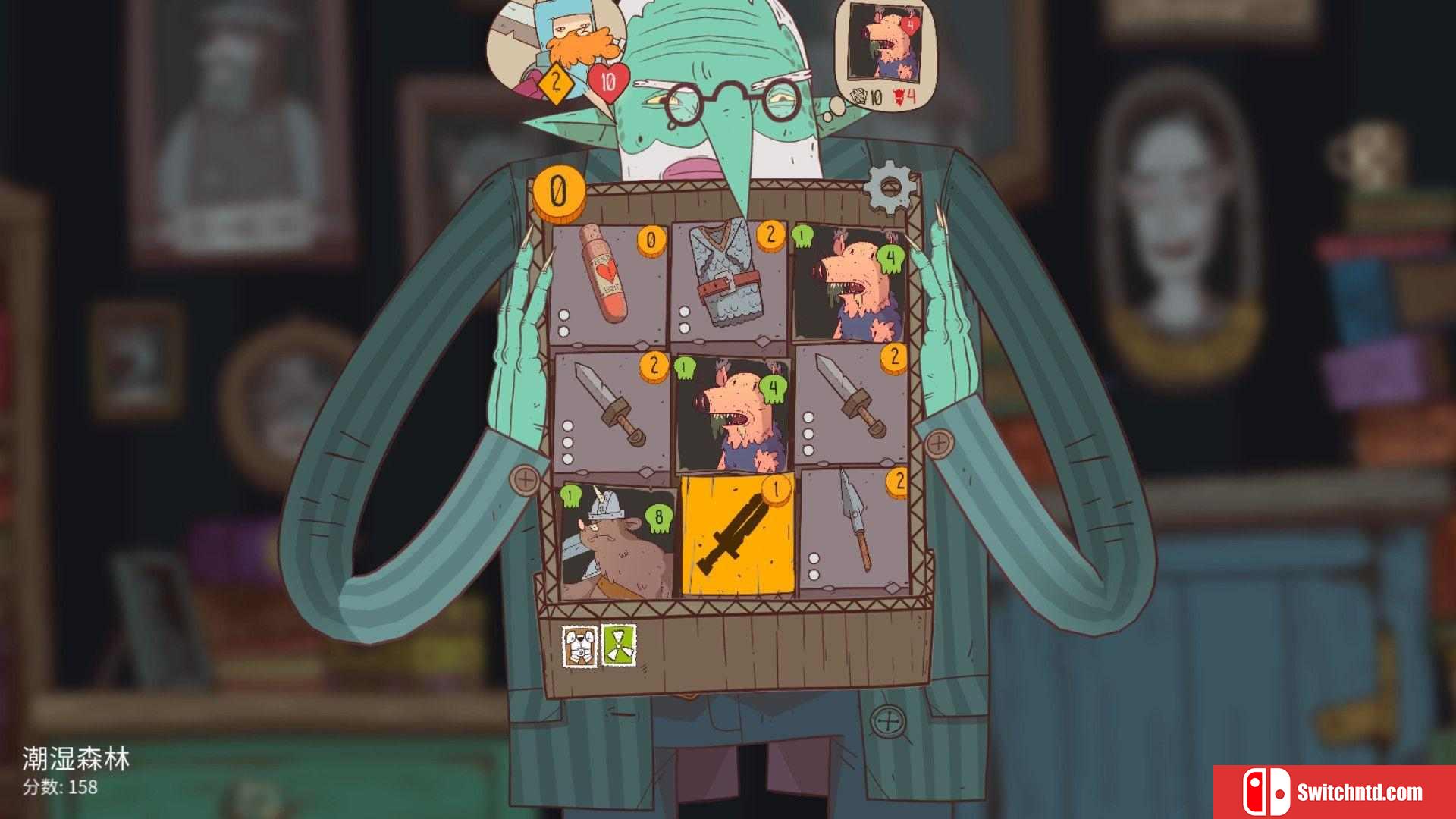Open the settings gear

pos(890,187)
